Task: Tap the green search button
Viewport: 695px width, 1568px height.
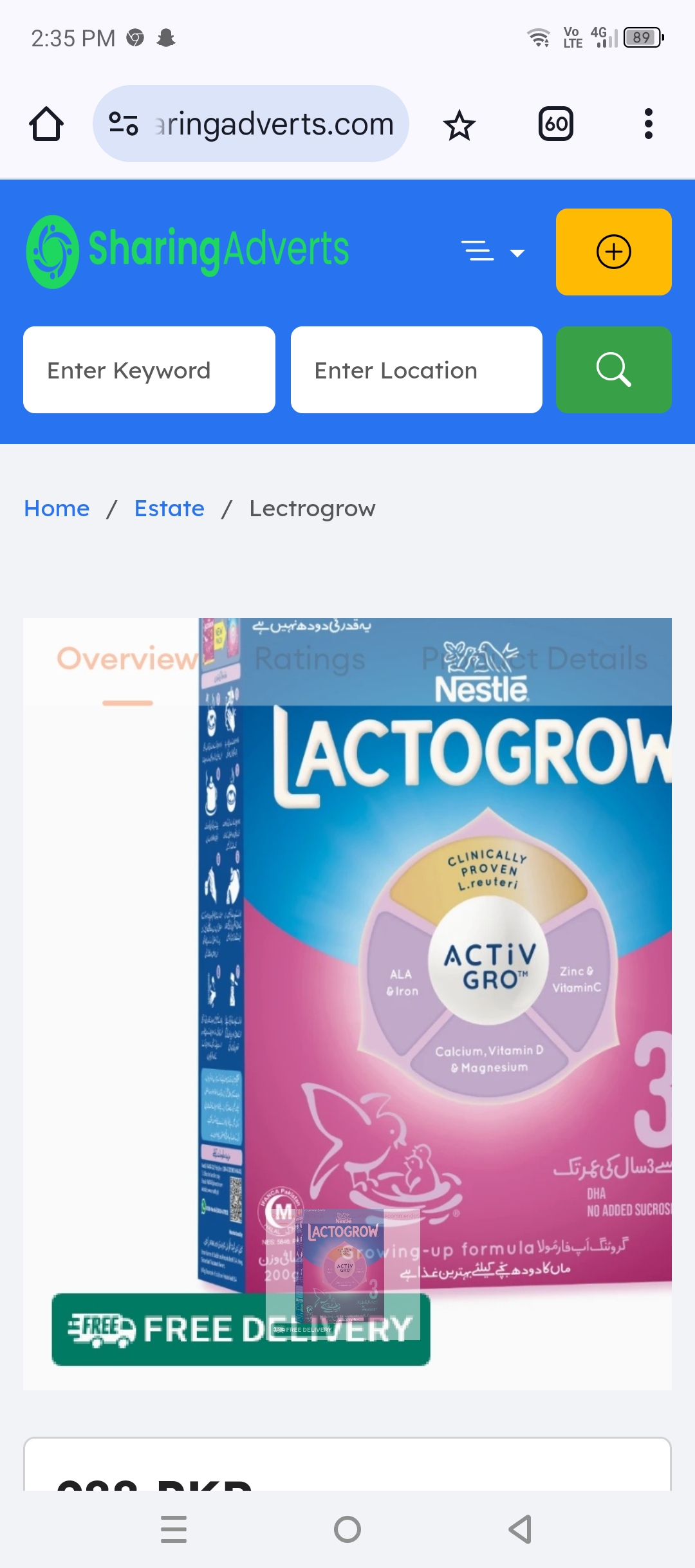Action: 613,370
